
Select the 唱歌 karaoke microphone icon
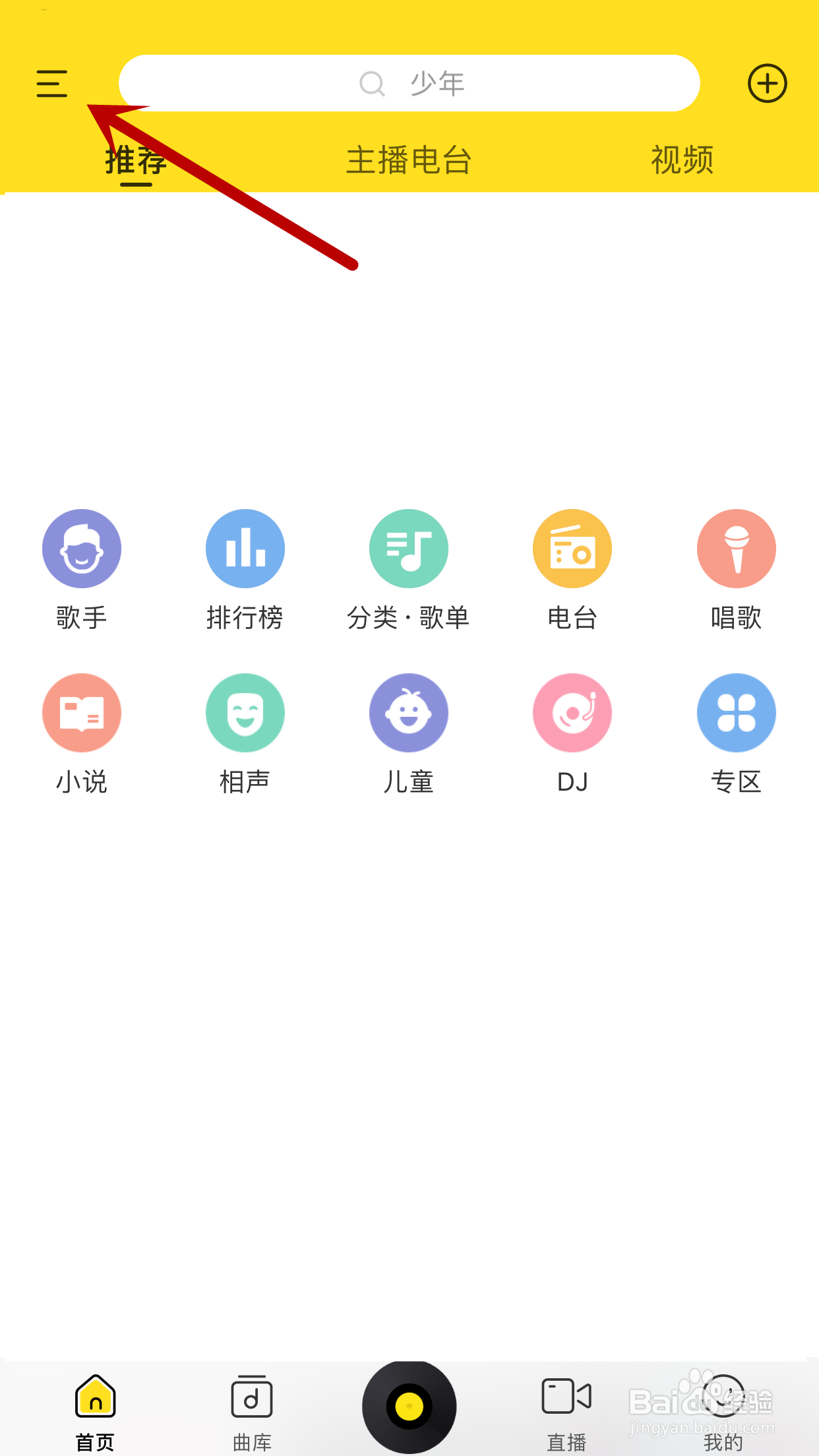736,570
